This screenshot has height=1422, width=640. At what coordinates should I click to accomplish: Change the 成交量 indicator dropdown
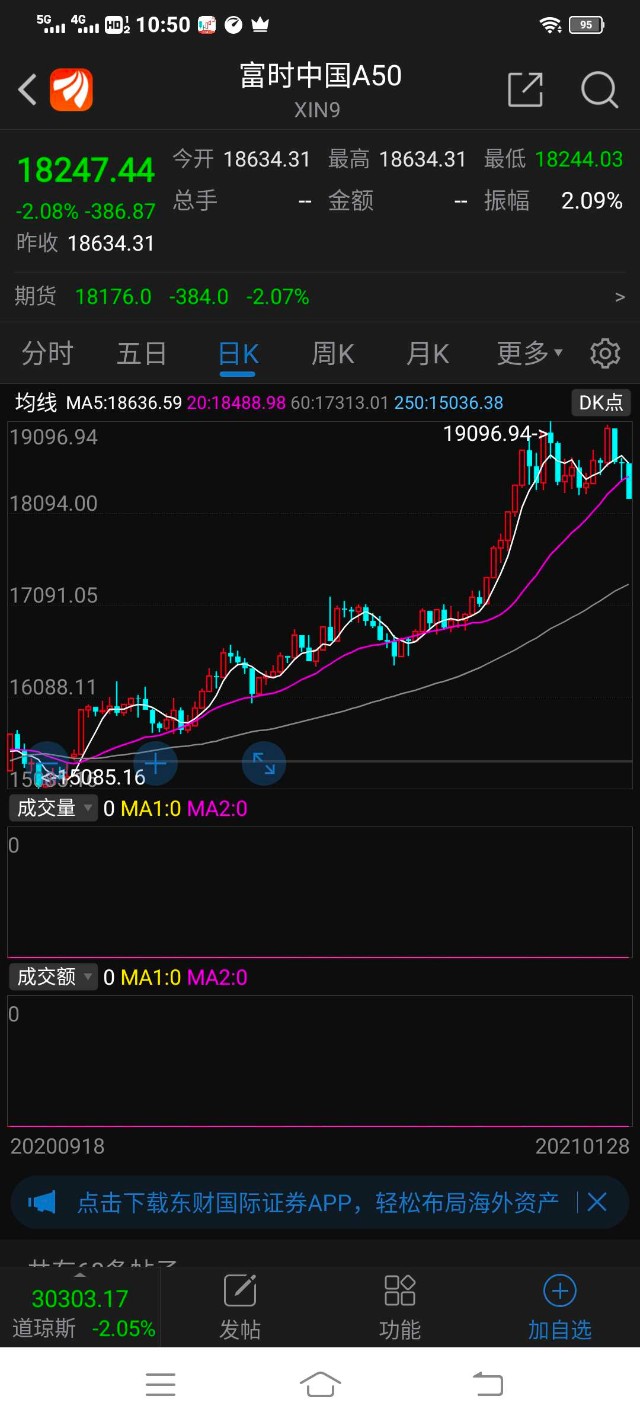(x=54, y=808)
